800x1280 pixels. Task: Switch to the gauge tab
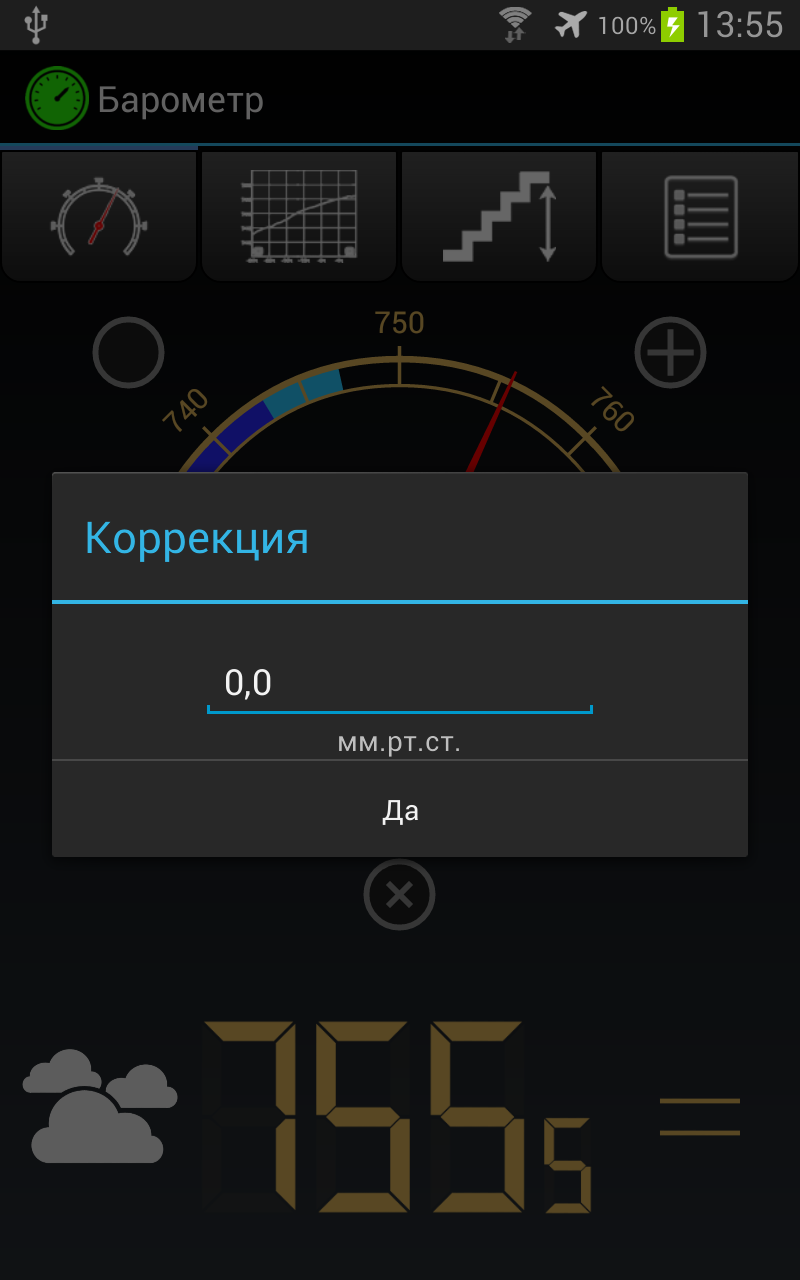[99, 217]
